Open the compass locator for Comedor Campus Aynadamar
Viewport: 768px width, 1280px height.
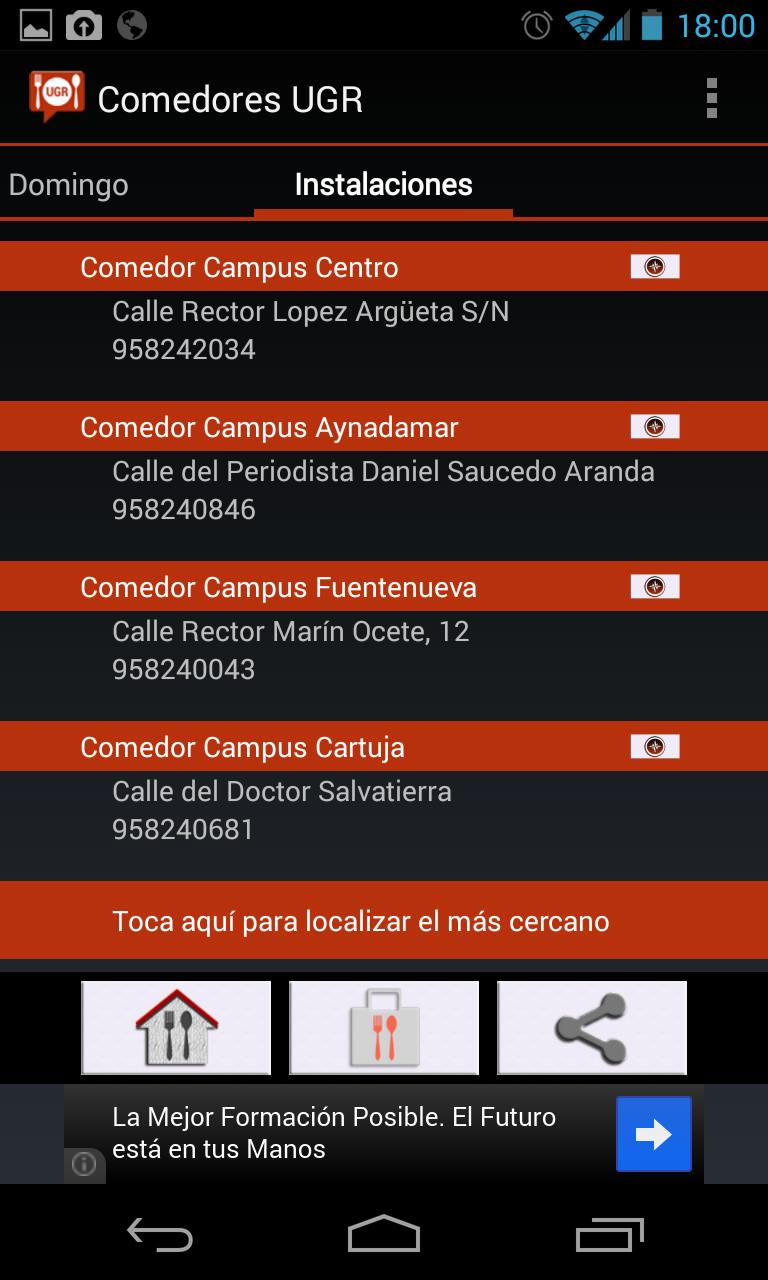(x=653, y=426)
